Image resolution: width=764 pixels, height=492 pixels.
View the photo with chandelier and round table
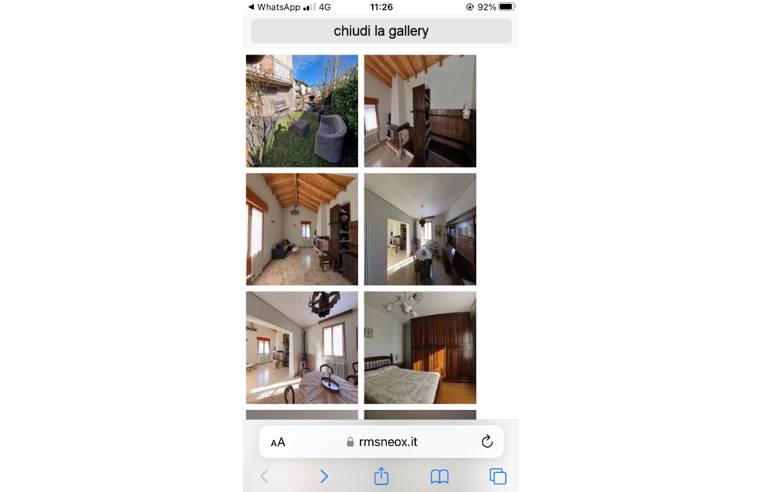pyautogui.click(x=302, y=347)
